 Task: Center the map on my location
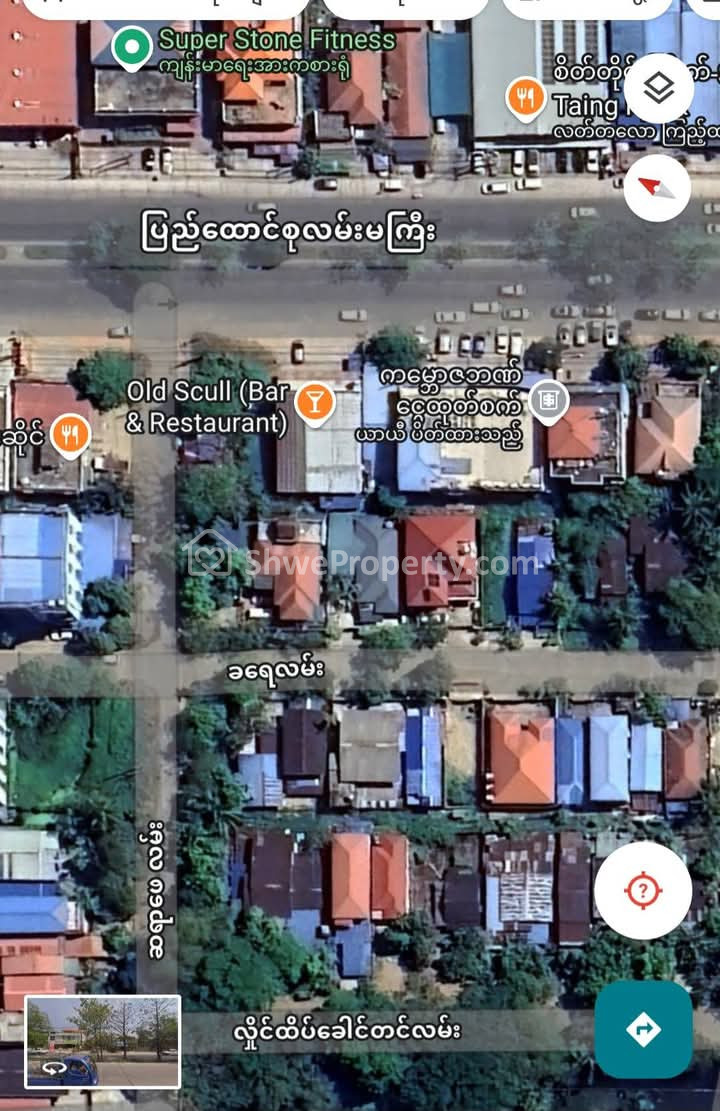coord(643,889)
